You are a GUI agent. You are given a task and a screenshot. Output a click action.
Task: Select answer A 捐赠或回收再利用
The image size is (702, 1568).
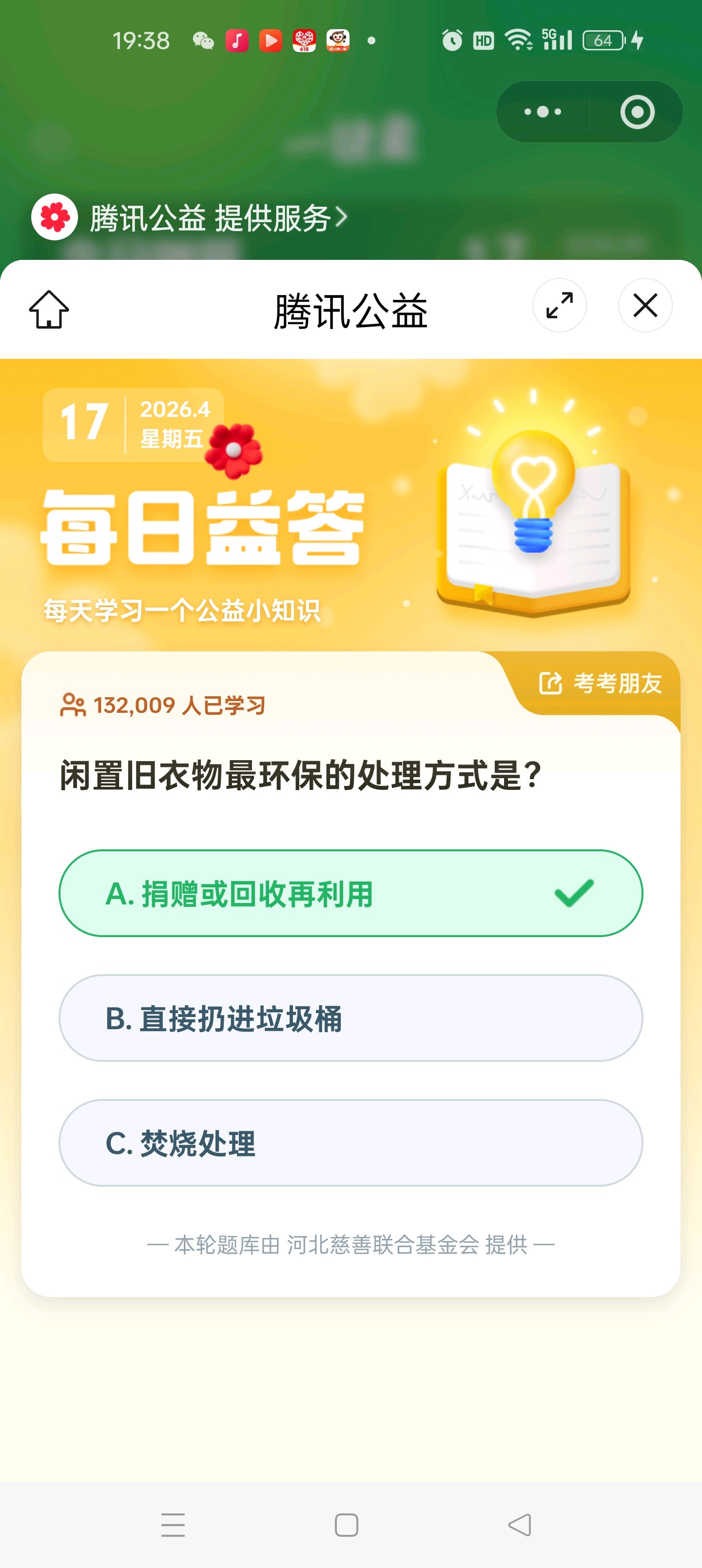[351, 893]
